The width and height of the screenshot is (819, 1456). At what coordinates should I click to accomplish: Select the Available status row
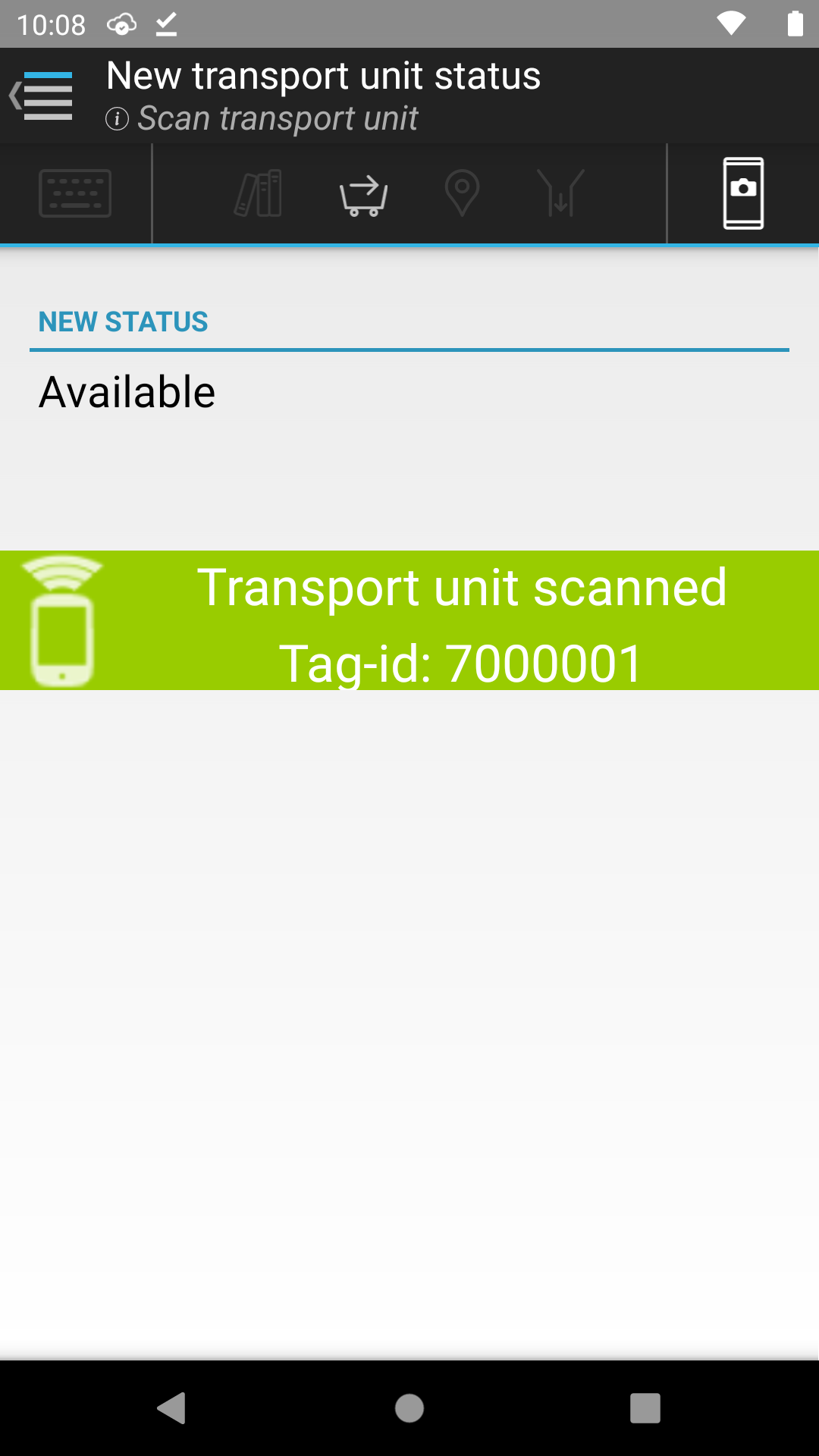(x=409, y=392)
